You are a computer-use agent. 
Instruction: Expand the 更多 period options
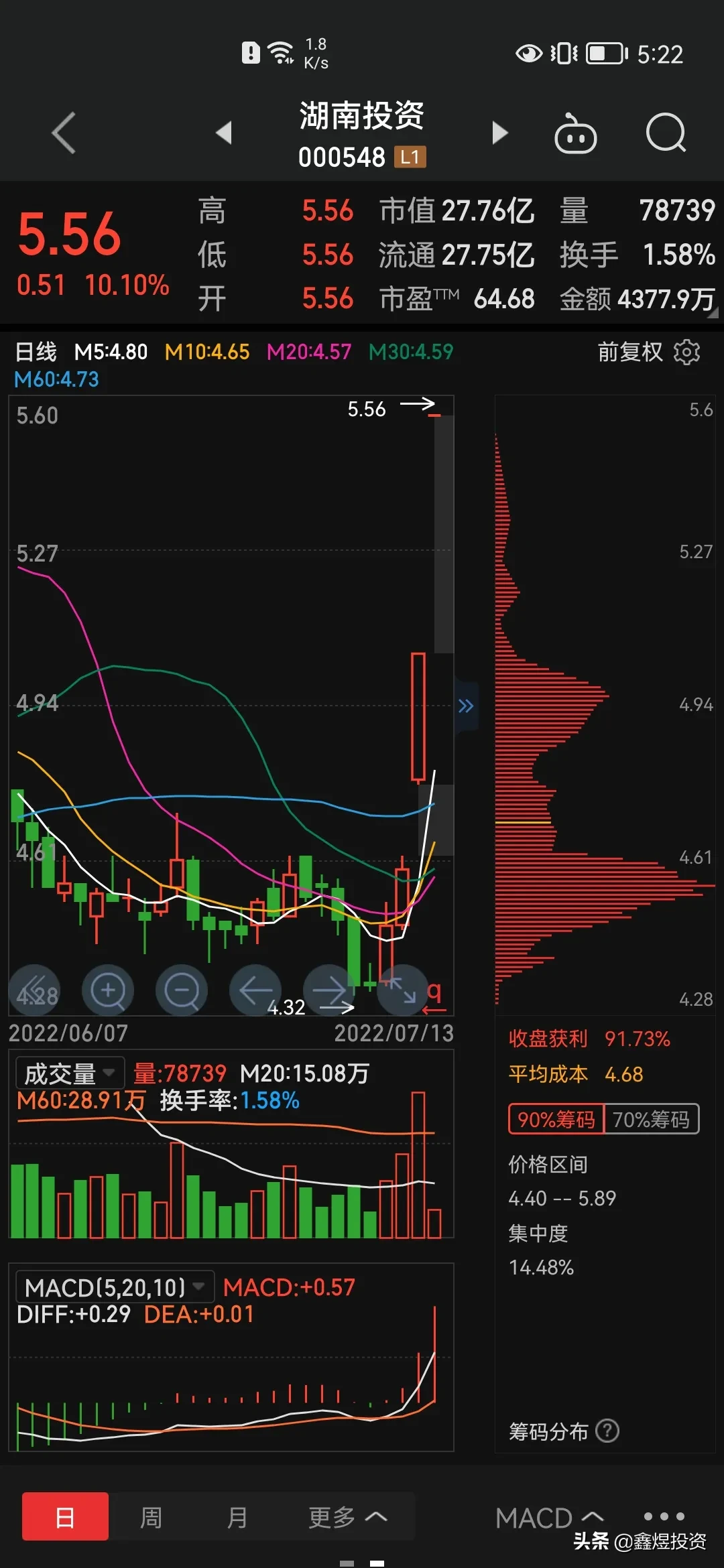pos(347,1517)
